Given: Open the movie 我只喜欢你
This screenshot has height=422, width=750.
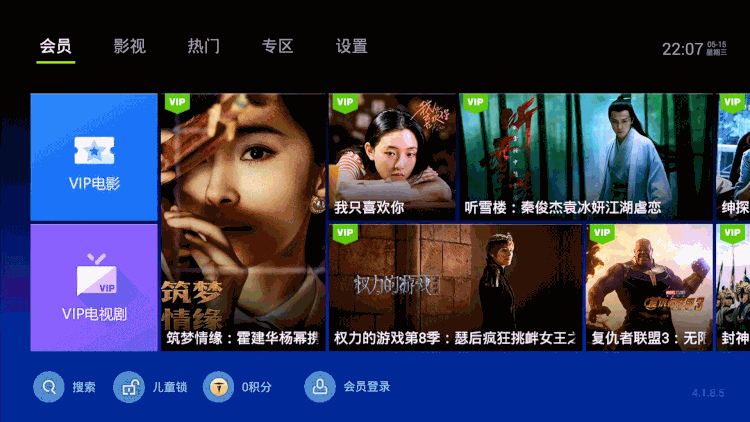Looking at the screenshot, I should (x=393, y=157).
